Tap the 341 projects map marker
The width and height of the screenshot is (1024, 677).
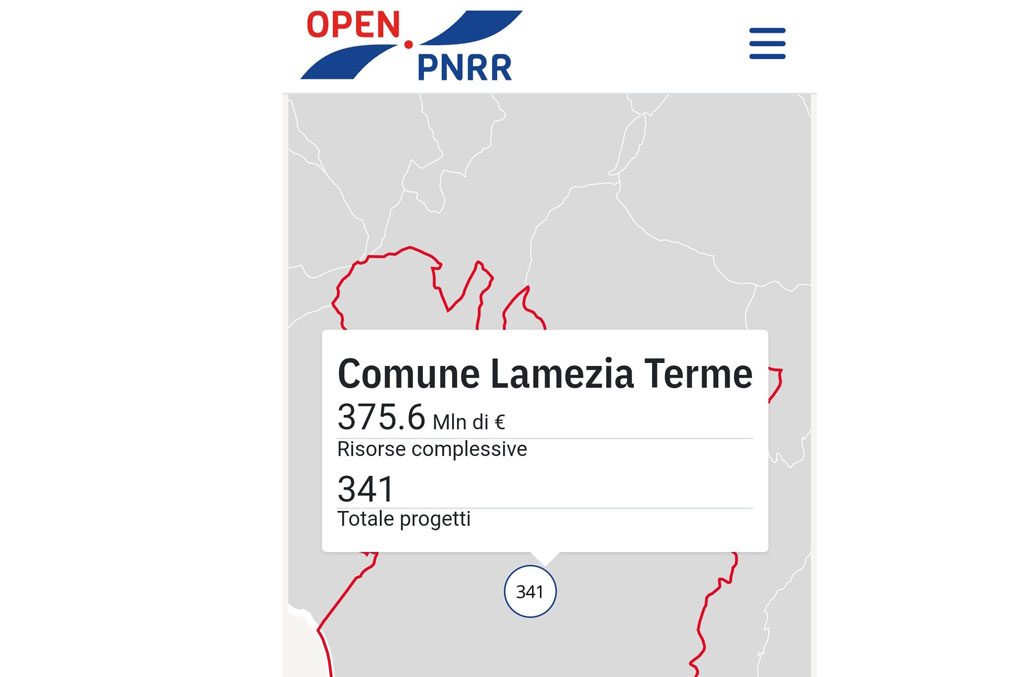tap(530, 591)
